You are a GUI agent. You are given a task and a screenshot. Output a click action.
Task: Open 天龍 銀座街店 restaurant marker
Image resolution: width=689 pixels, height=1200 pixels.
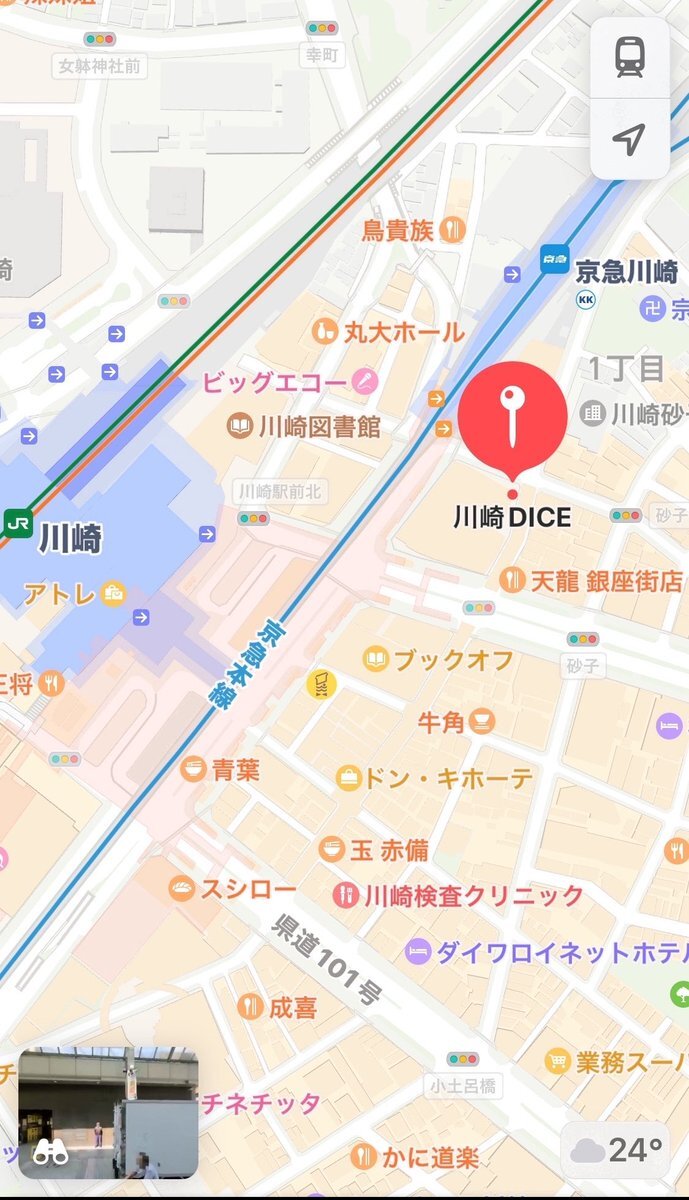click(x=513, y=580)
